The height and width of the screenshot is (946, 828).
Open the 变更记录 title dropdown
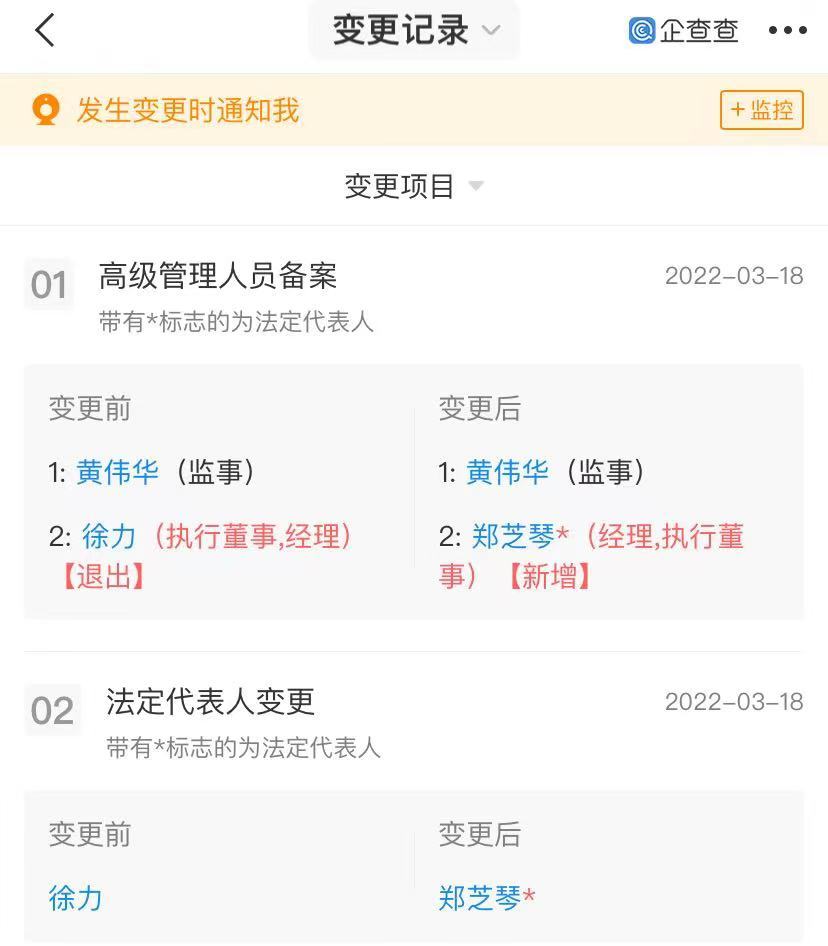(414, 31)
